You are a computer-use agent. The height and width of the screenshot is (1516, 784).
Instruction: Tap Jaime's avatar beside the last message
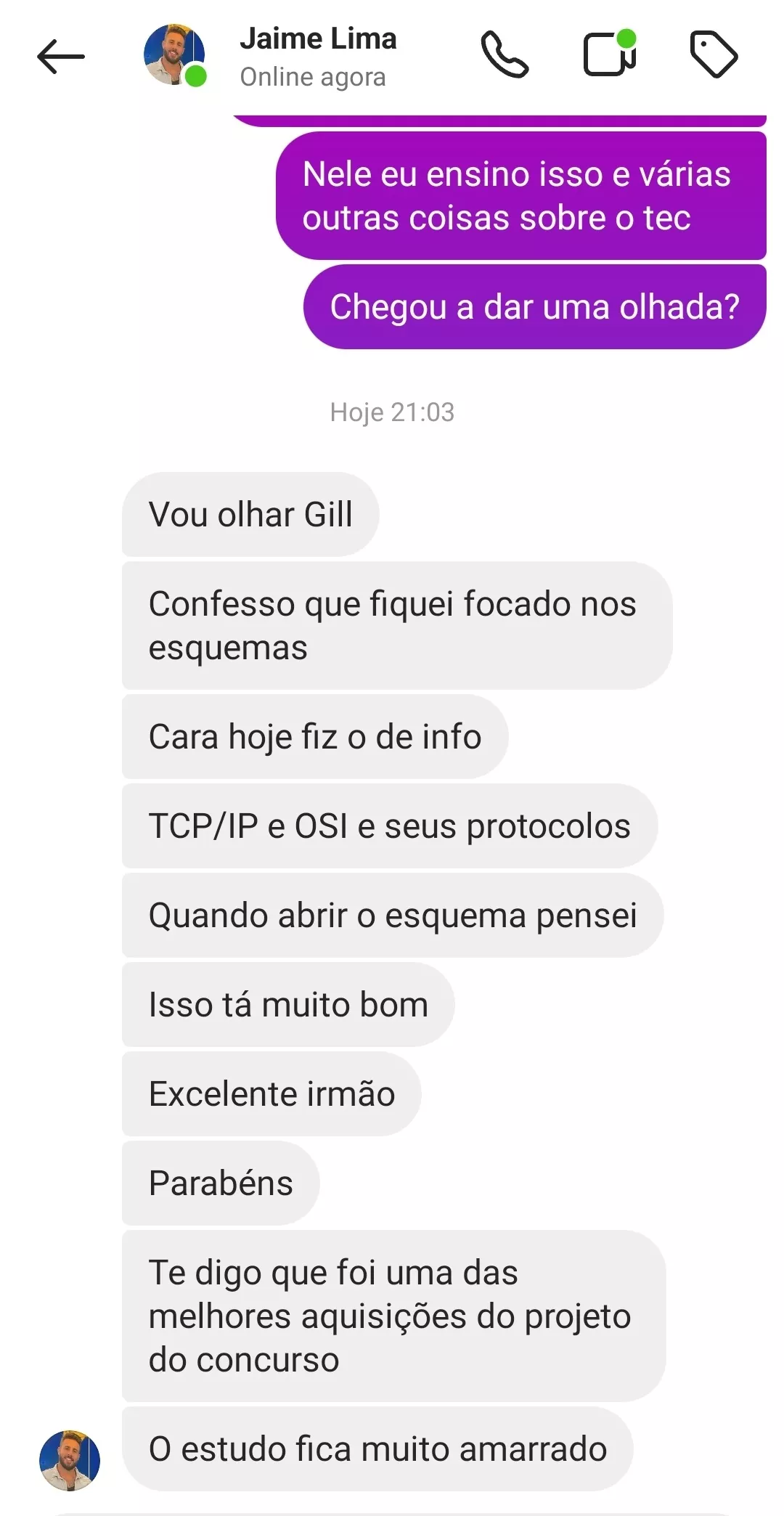coord(70,1460)
